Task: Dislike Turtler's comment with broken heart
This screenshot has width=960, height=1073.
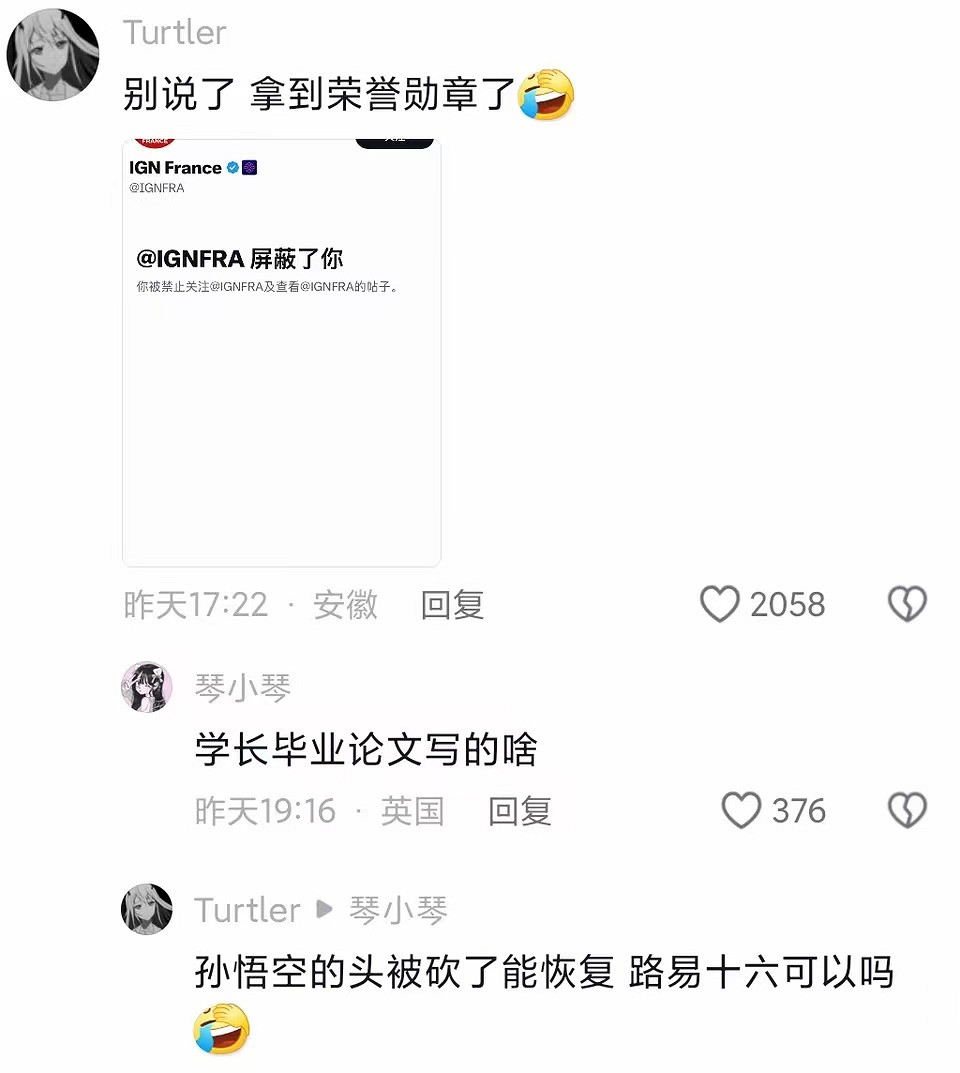Action: coord(907,604)
